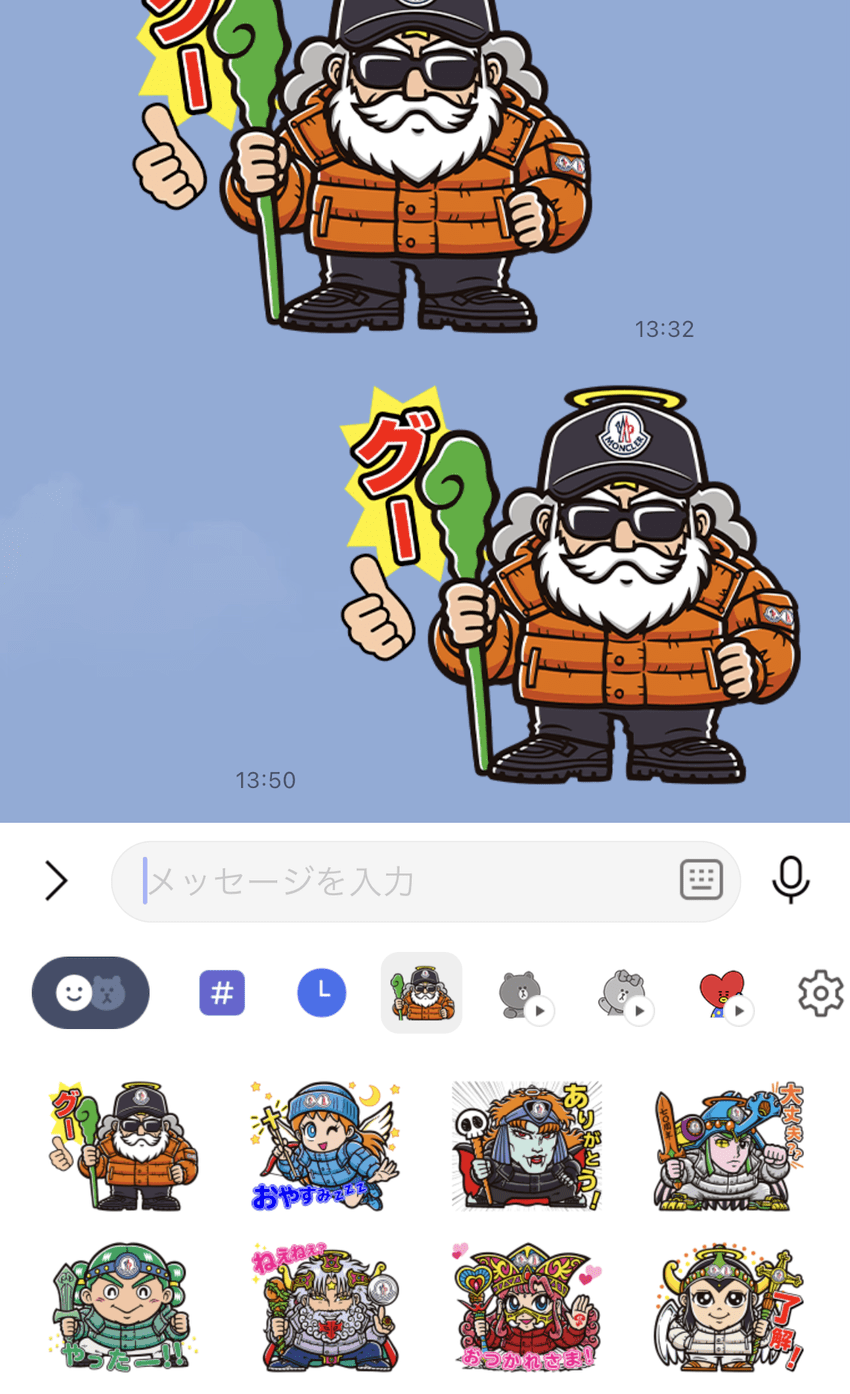Start voice input with the microphone icon
This screenshot has width=850, height=1394.
(x=790, y=880)
